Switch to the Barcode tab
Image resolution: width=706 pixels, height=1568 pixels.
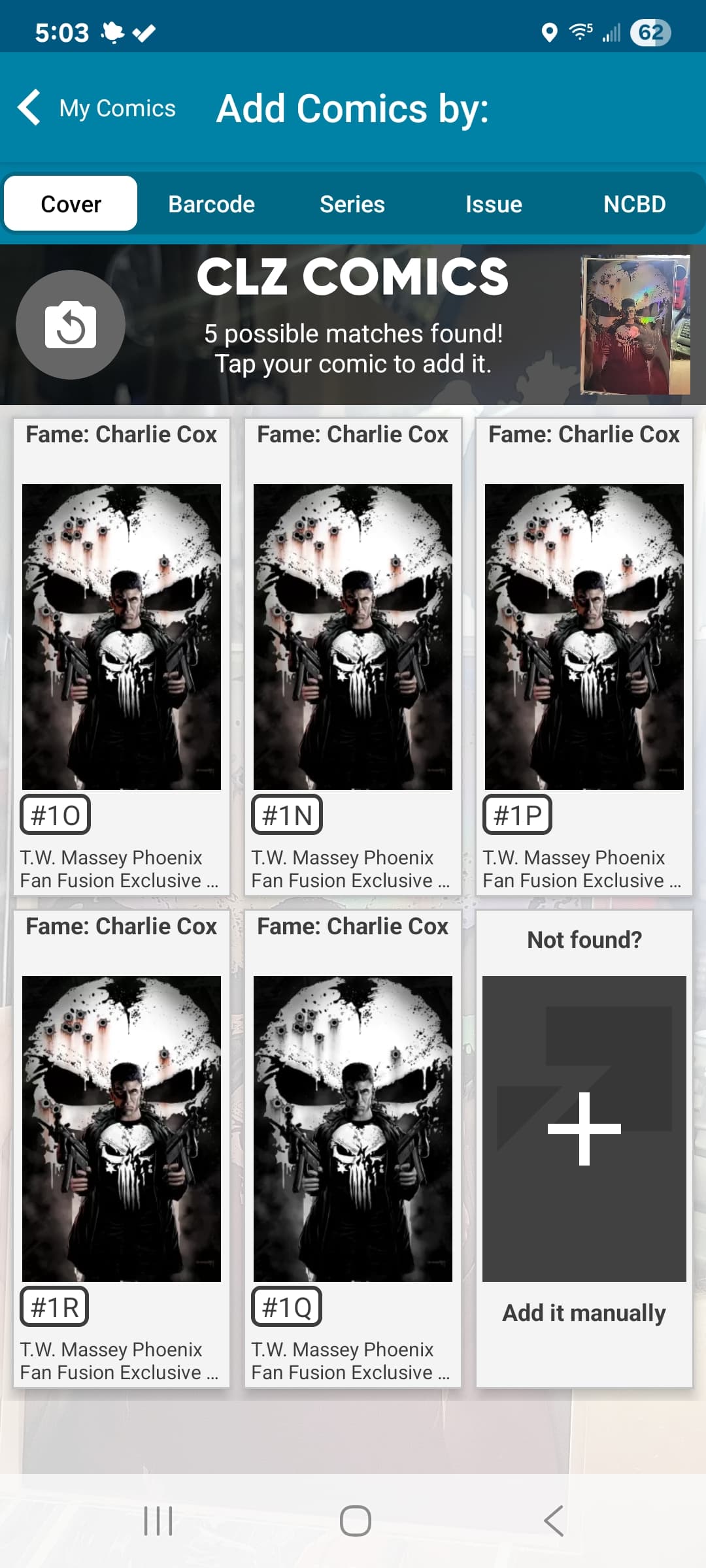[x=211, y=204]
